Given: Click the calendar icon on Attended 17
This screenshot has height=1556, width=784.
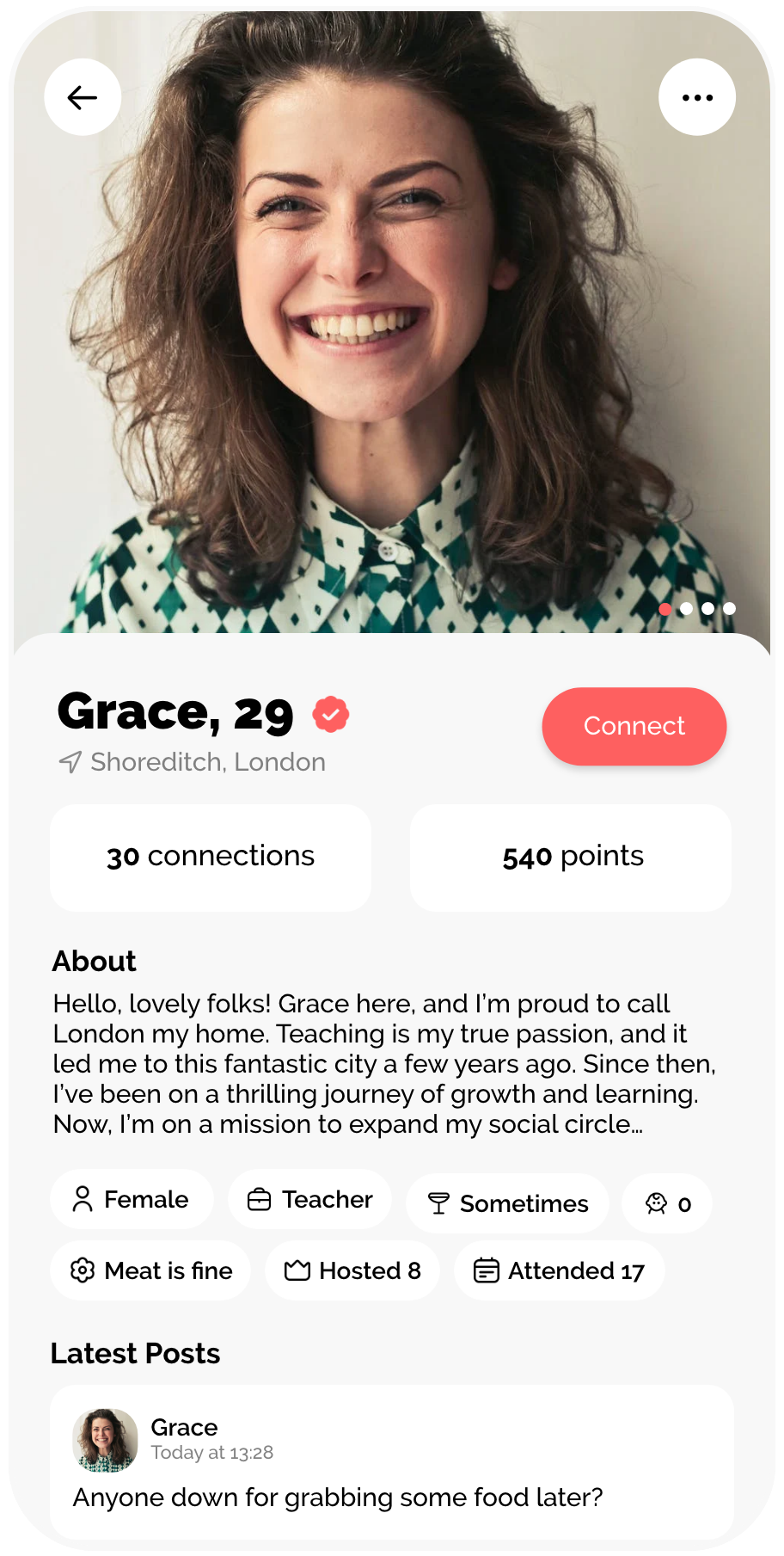Looking at the screenshot, I should (x=487, y=1270).
